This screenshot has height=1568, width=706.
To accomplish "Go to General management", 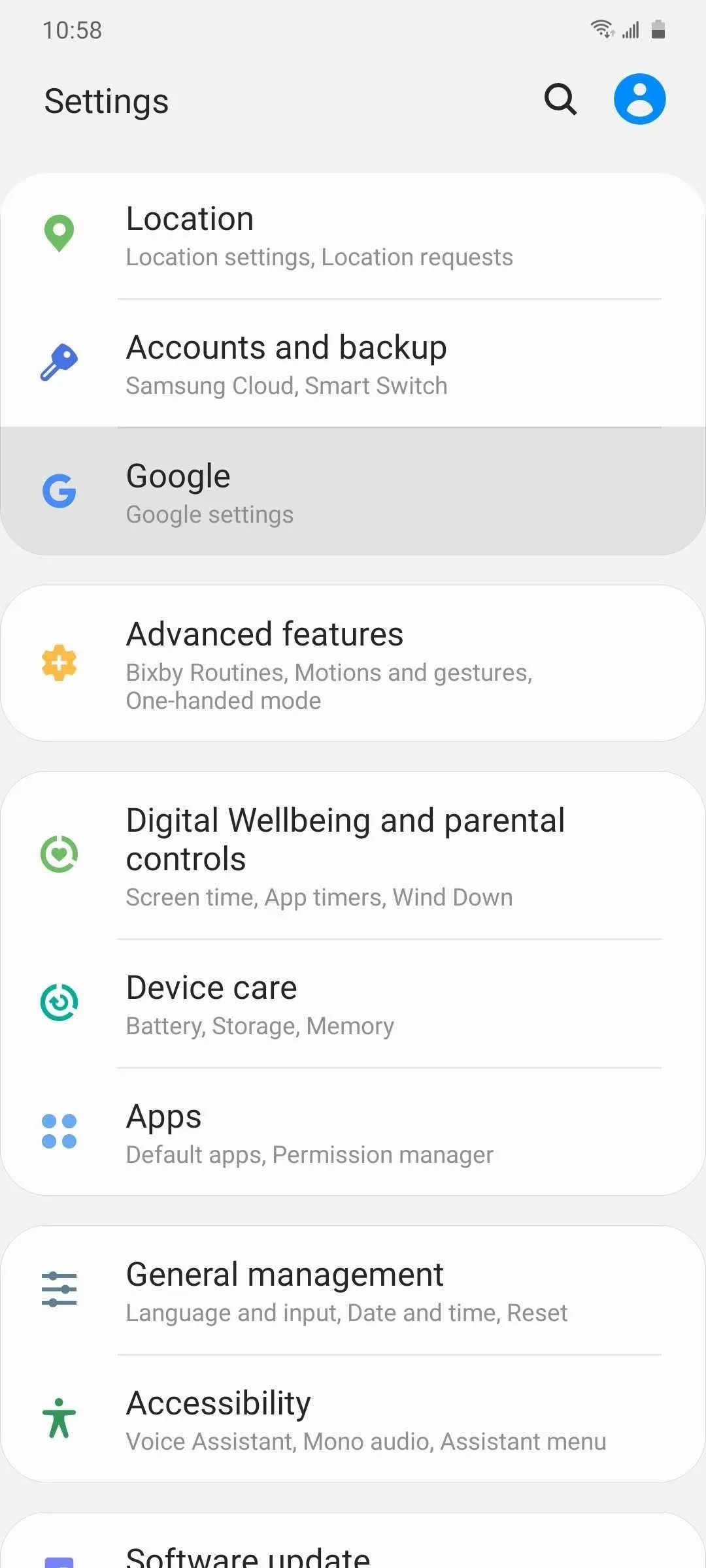I will click(353, 1290).
